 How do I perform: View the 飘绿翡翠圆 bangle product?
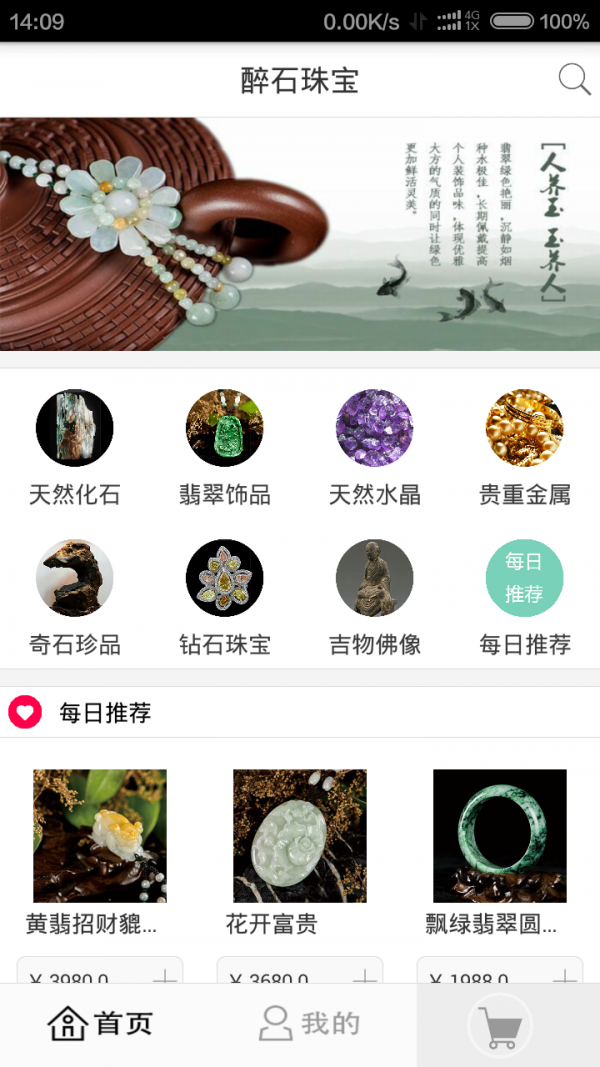click(x=500, y=836)
